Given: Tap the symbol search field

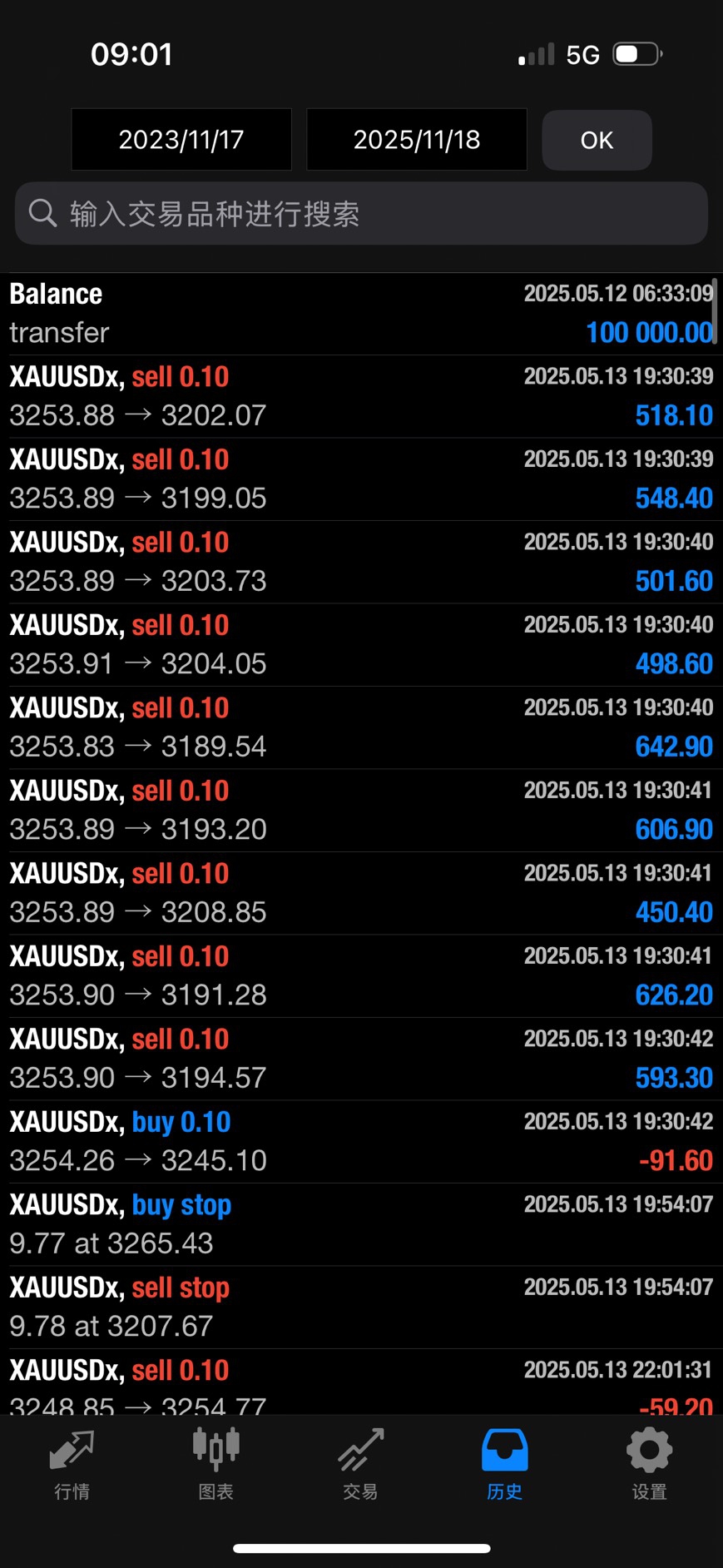Looking at the screenshot, I should coord(361,214).
